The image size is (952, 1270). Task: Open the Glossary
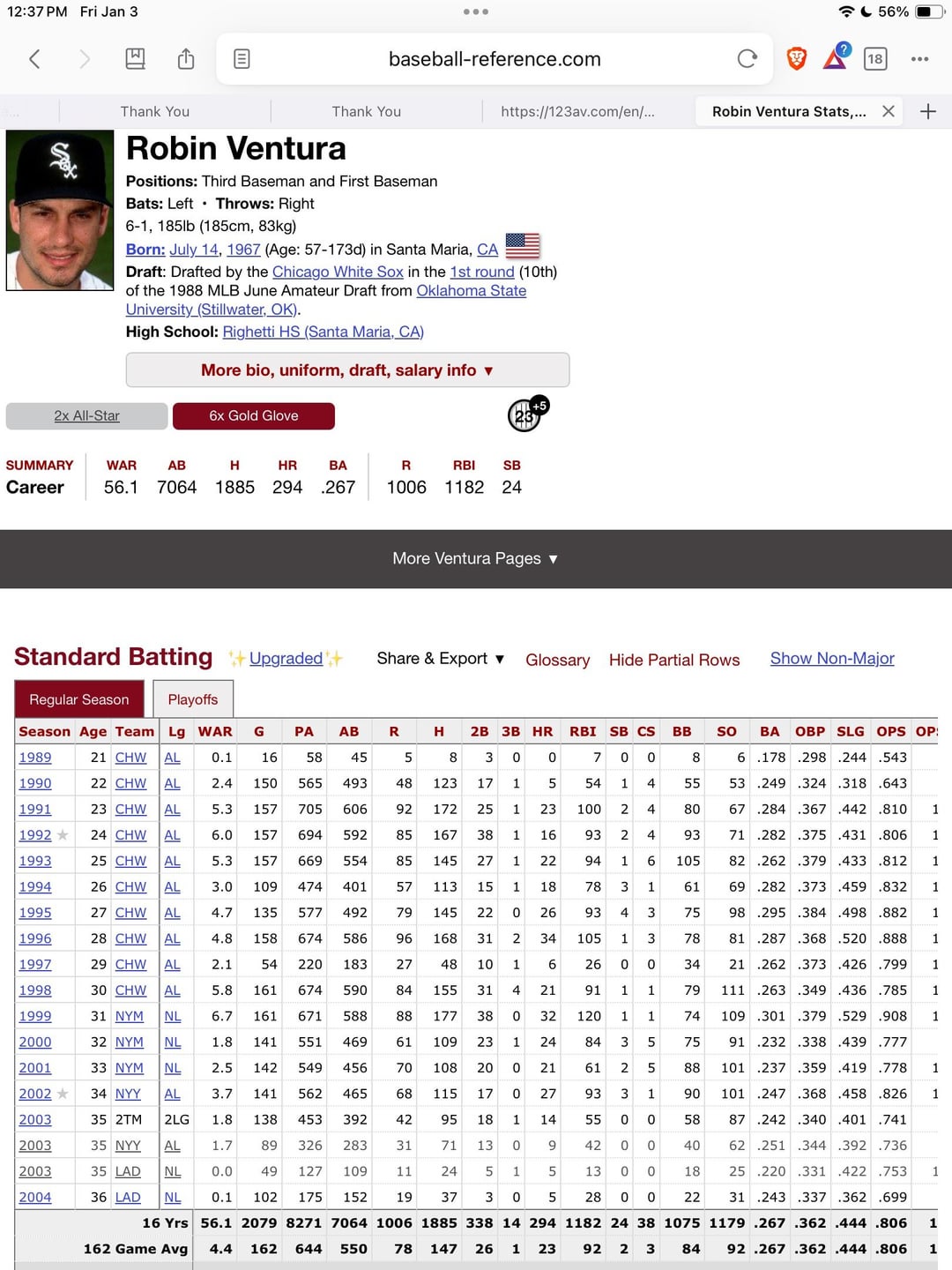[557, 660]
